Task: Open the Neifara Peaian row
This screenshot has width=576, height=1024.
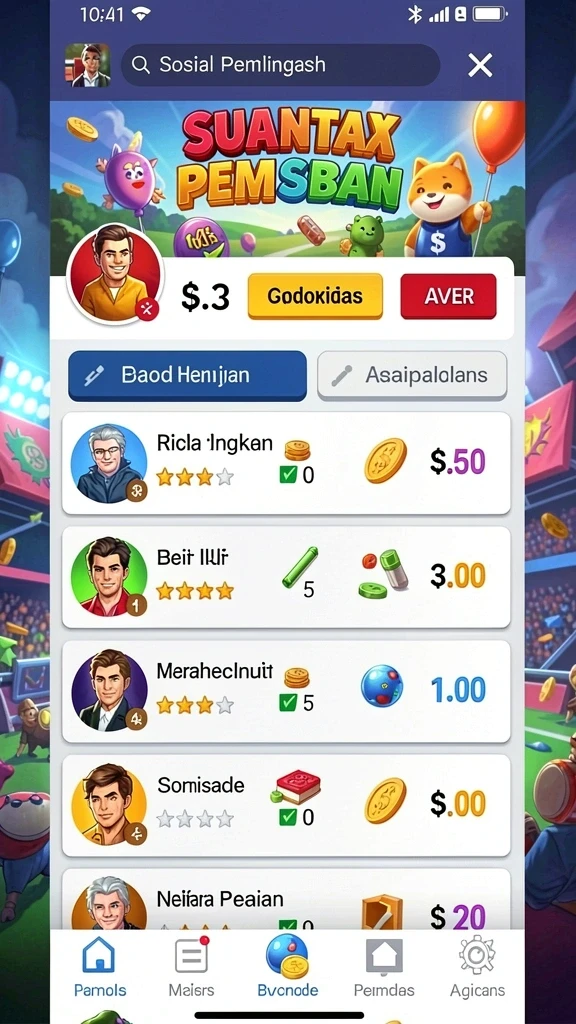Action: click(x=286, y=899)
